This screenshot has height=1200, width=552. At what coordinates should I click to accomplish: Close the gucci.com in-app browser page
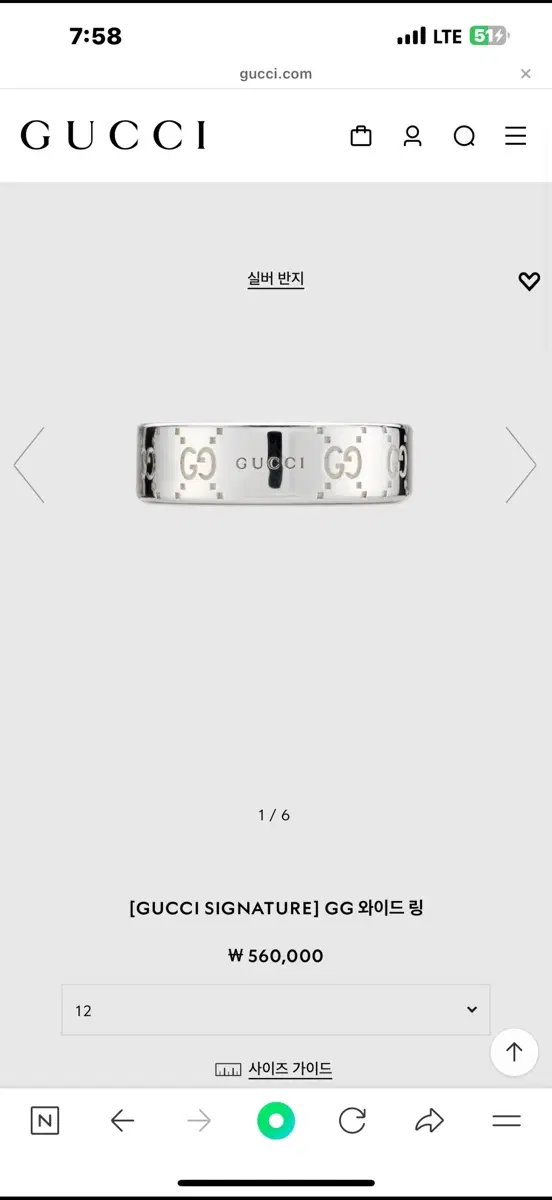[525, 74]
